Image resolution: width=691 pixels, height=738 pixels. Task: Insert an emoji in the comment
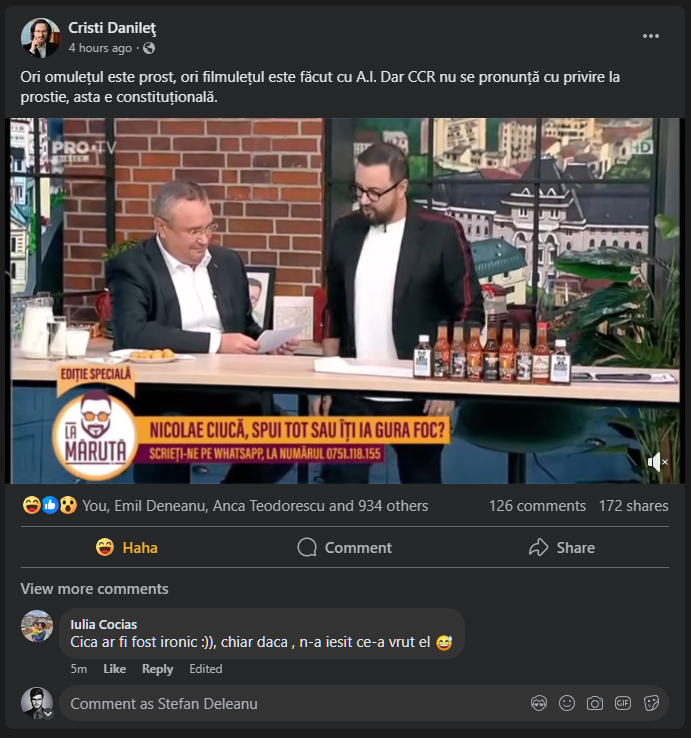[567, 703]
